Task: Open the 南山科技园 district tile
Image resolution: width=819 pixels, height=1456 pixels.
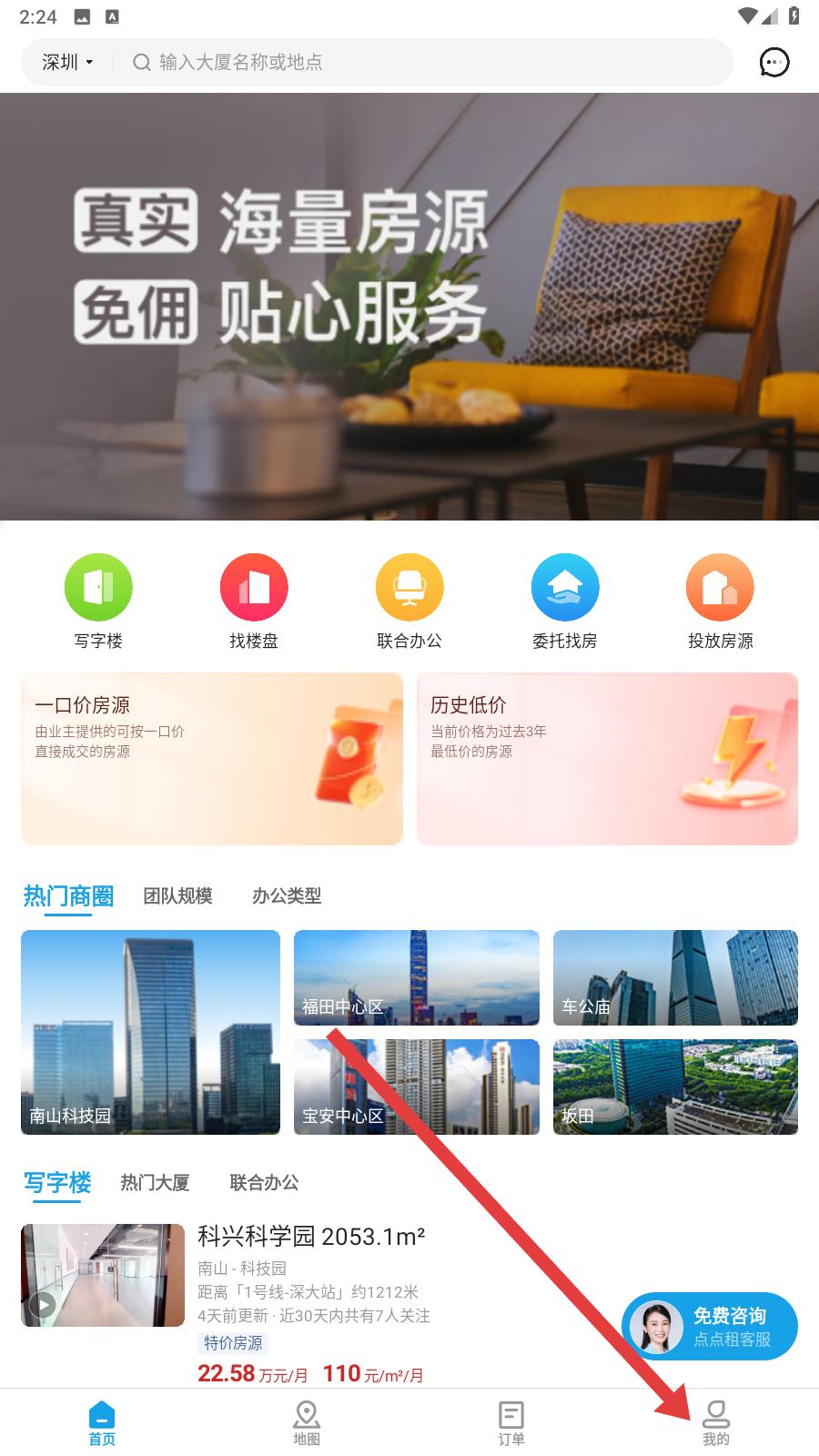Action: [x=150, y=1032]
